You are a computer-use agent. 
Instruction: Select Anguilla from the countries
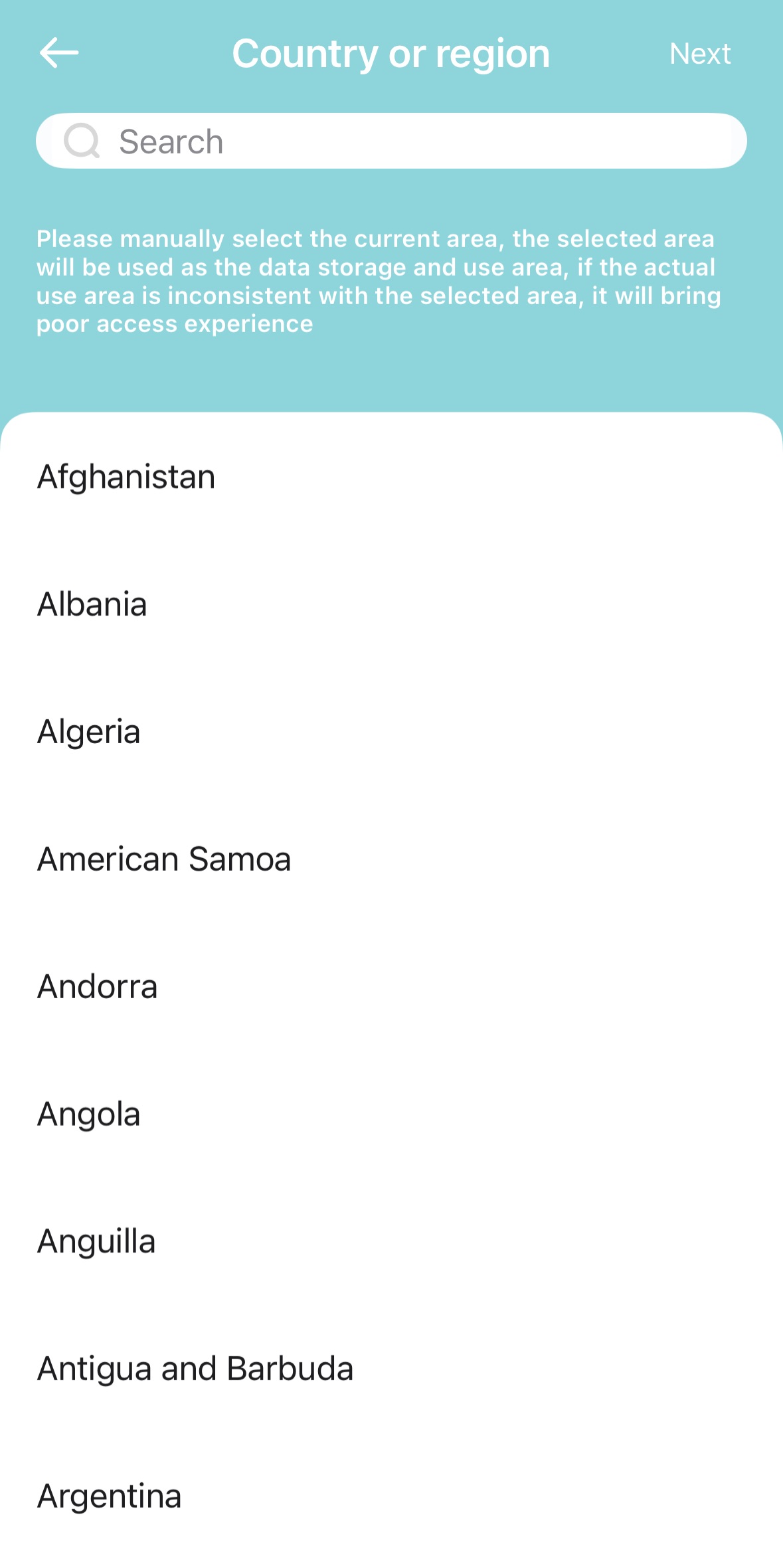coord(391,1242)
